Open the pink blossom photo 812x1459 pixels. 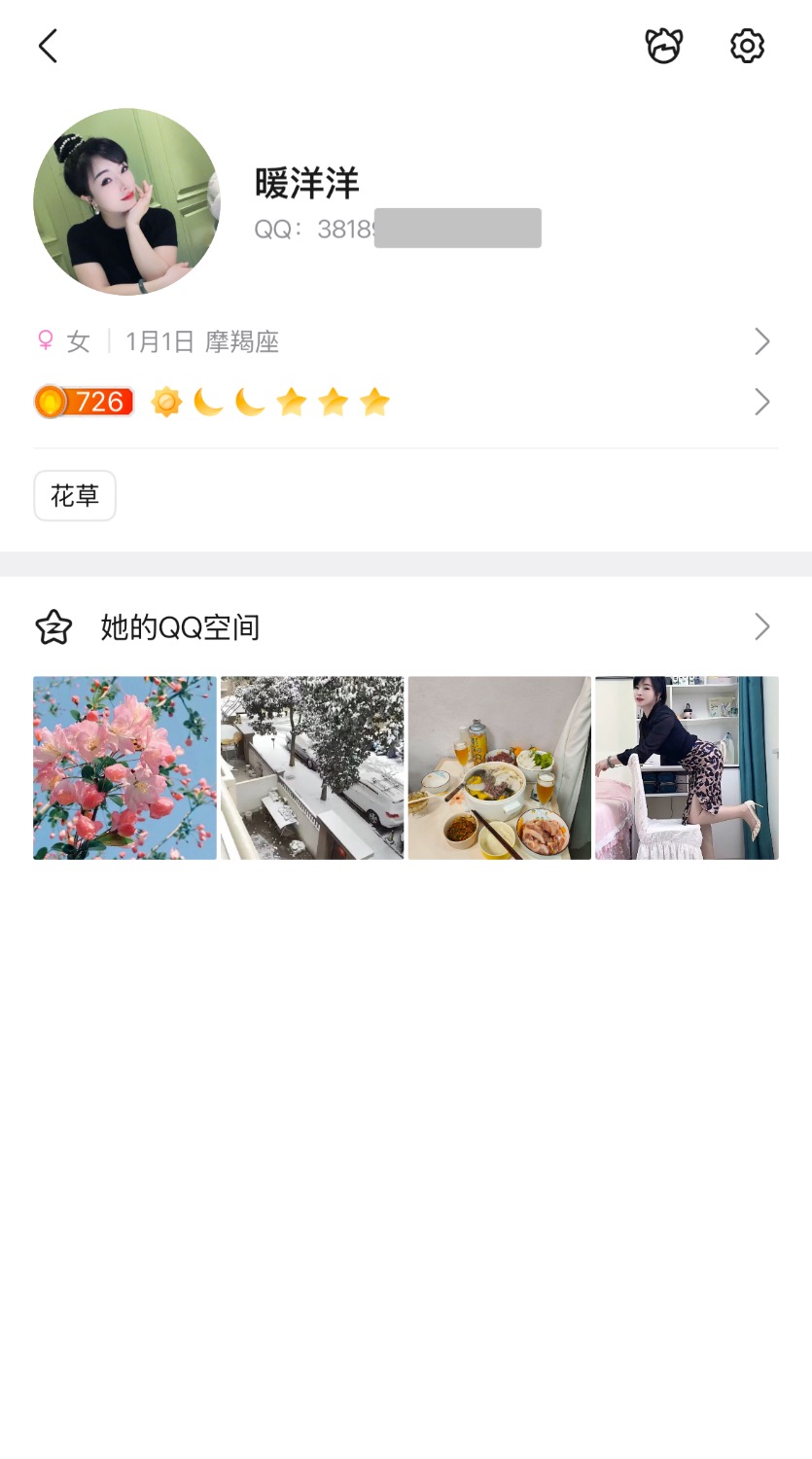124,767
